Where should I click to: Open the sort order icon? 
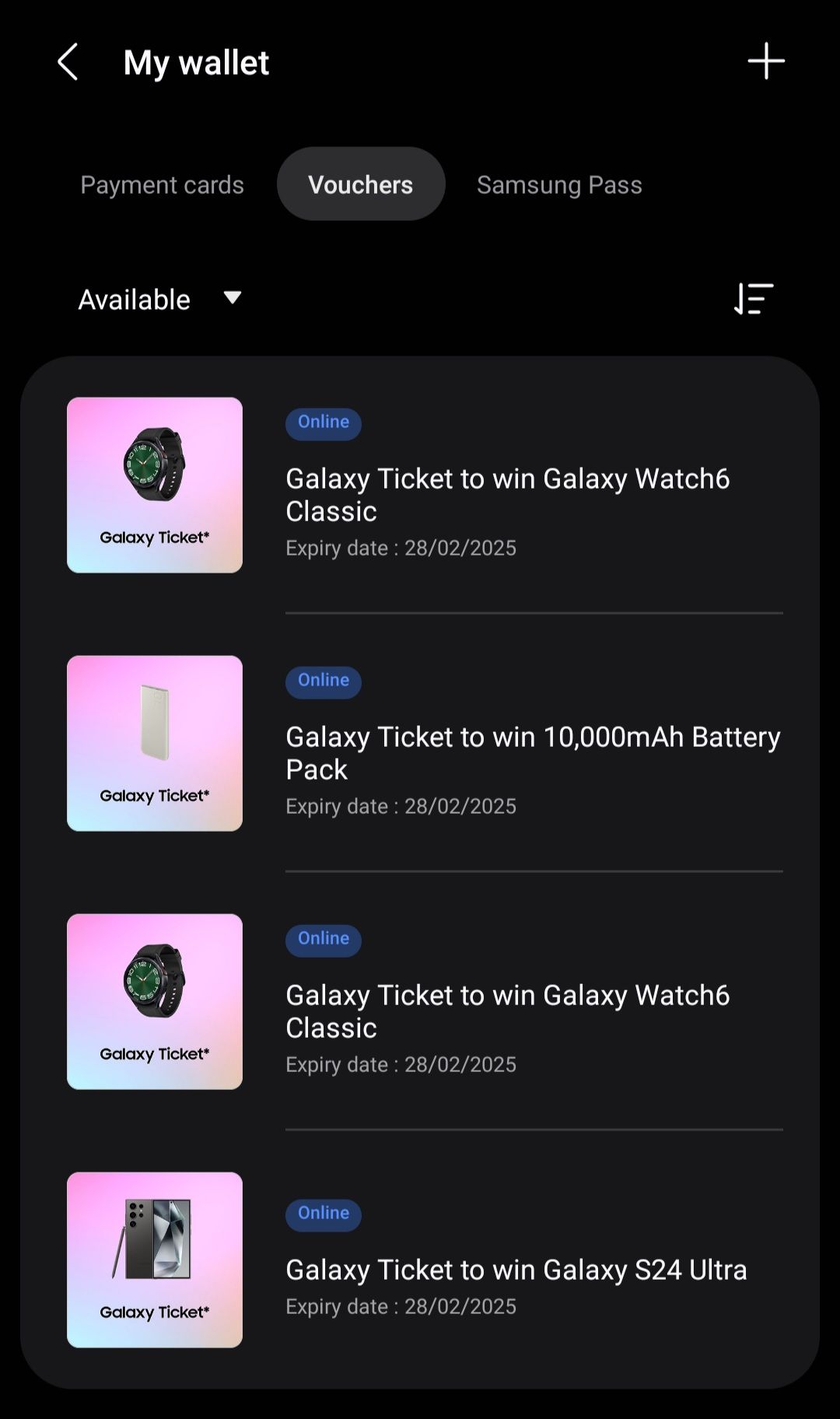tap(751, 299)
